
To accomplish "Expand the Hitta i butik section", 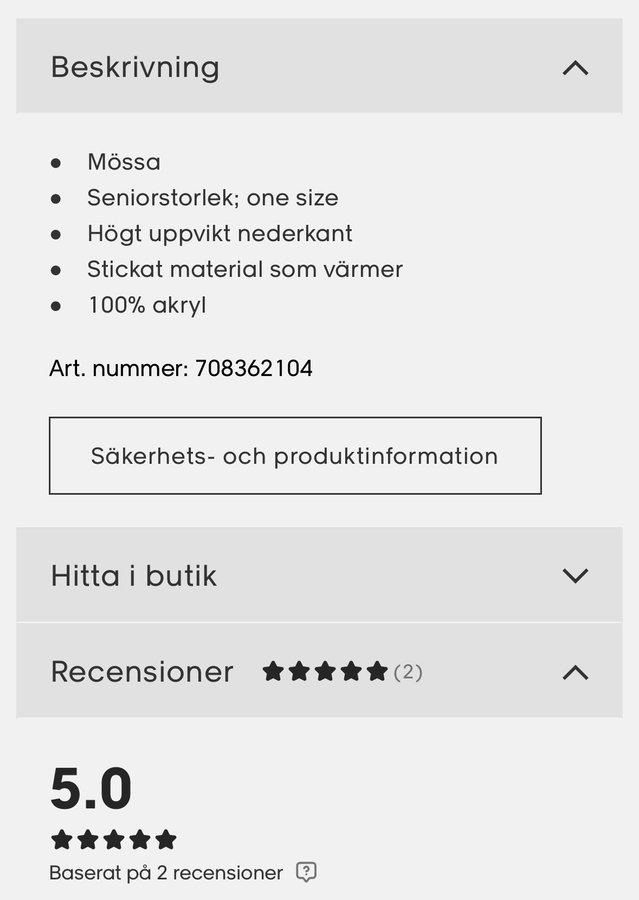I will point(575,576).
